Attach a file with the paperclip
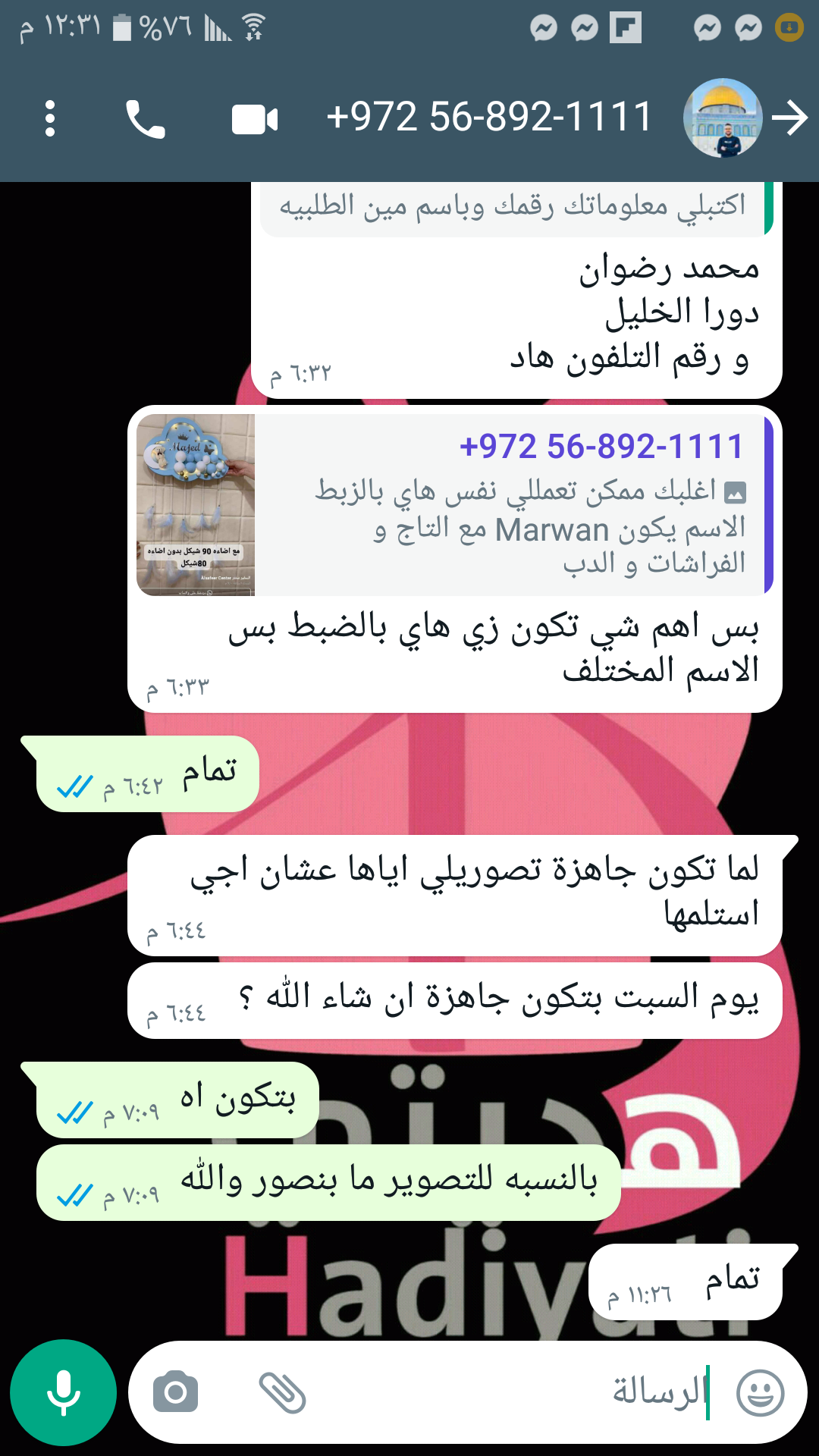The image size is (819, 1456). pos(282,1393)
